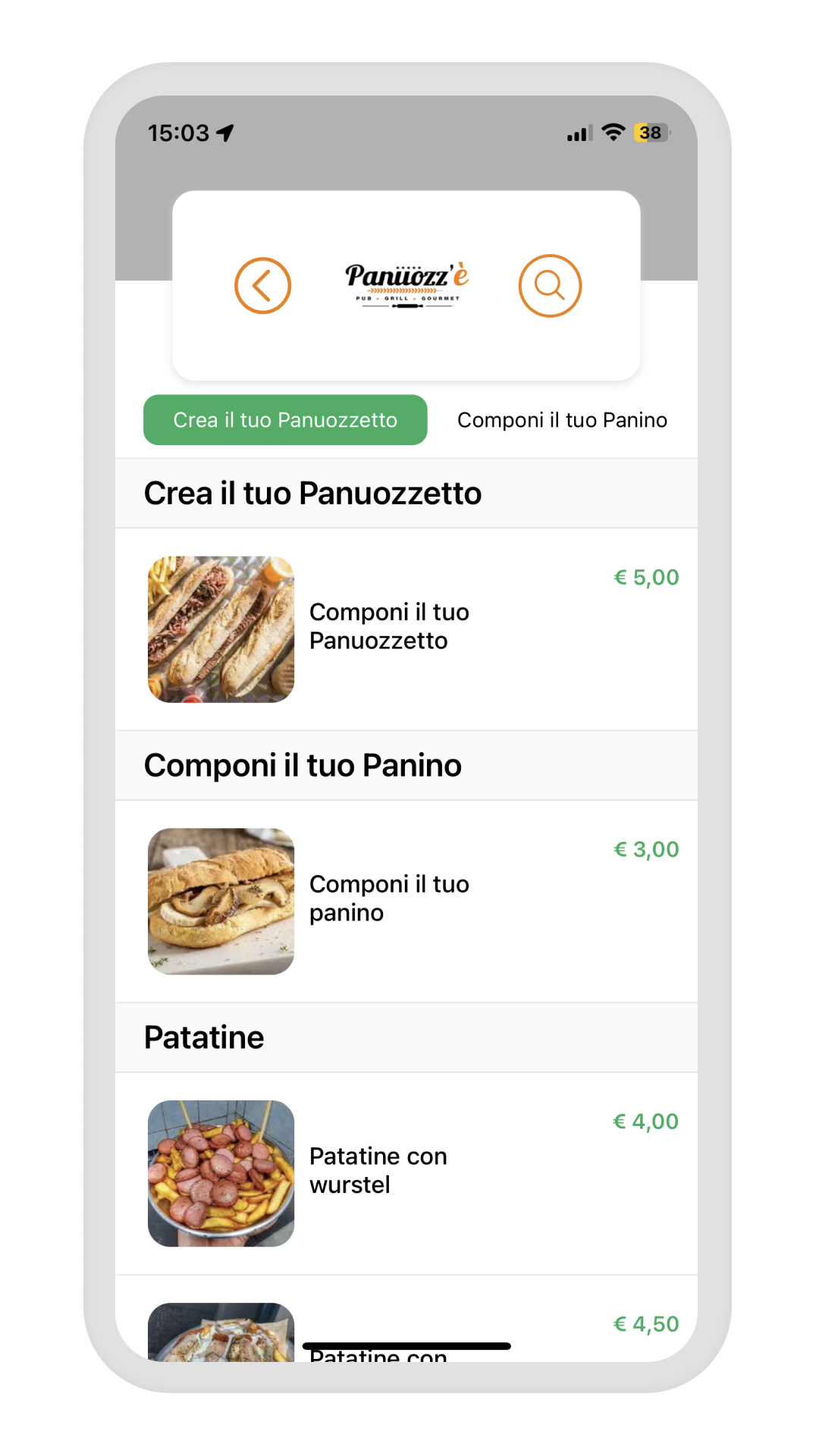Image resolution: width=819 pixels, height=1456 pixels.
Task: Go back using the orange arrow
Action: coord(262,286)
